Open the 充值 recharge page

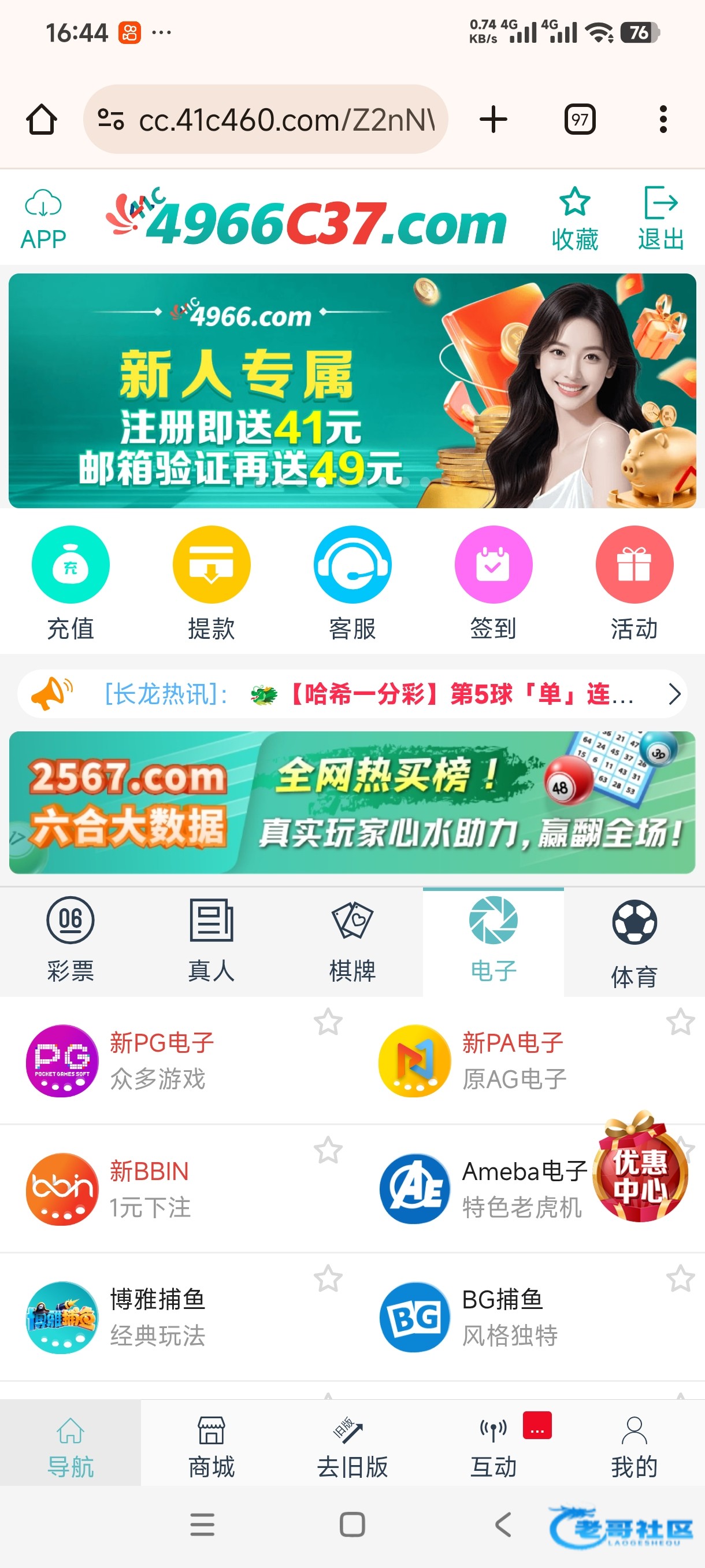coord(70,582)
